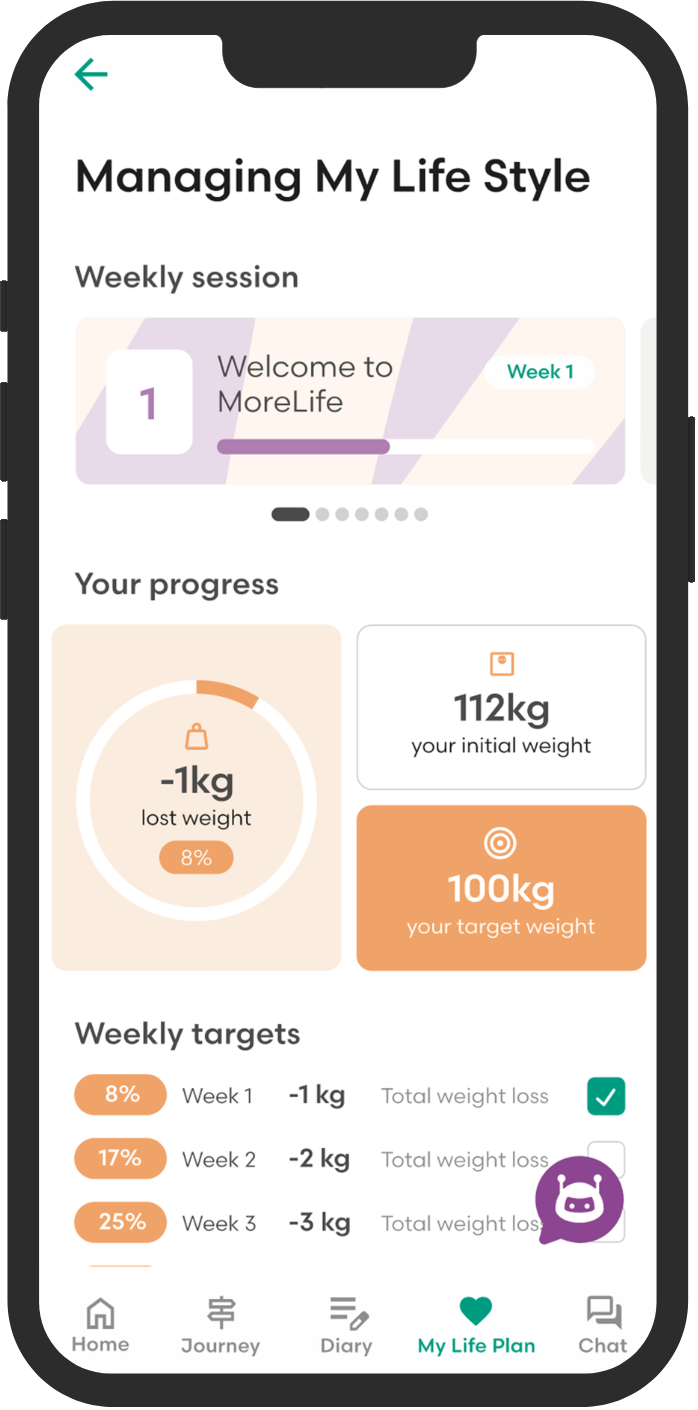
Task: Tap the weekly session page indicator dots
Action: coord(350,514)
